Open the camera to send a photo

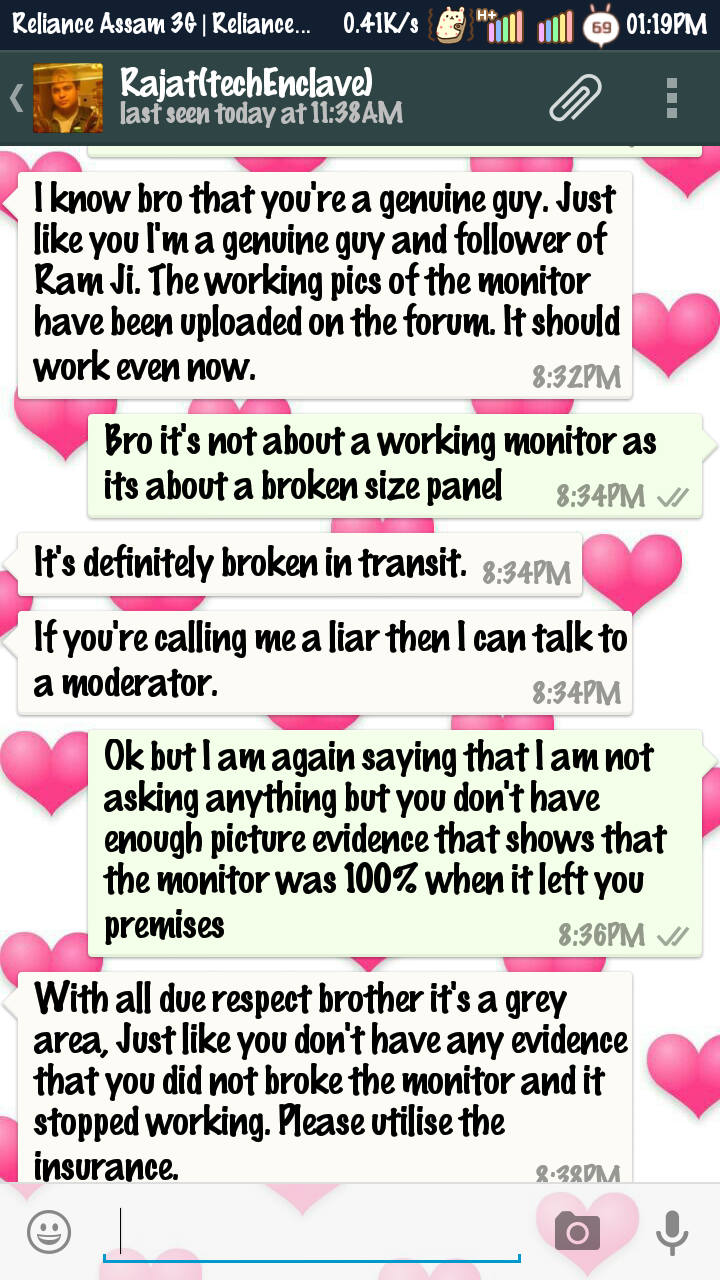pos(577,1232)
